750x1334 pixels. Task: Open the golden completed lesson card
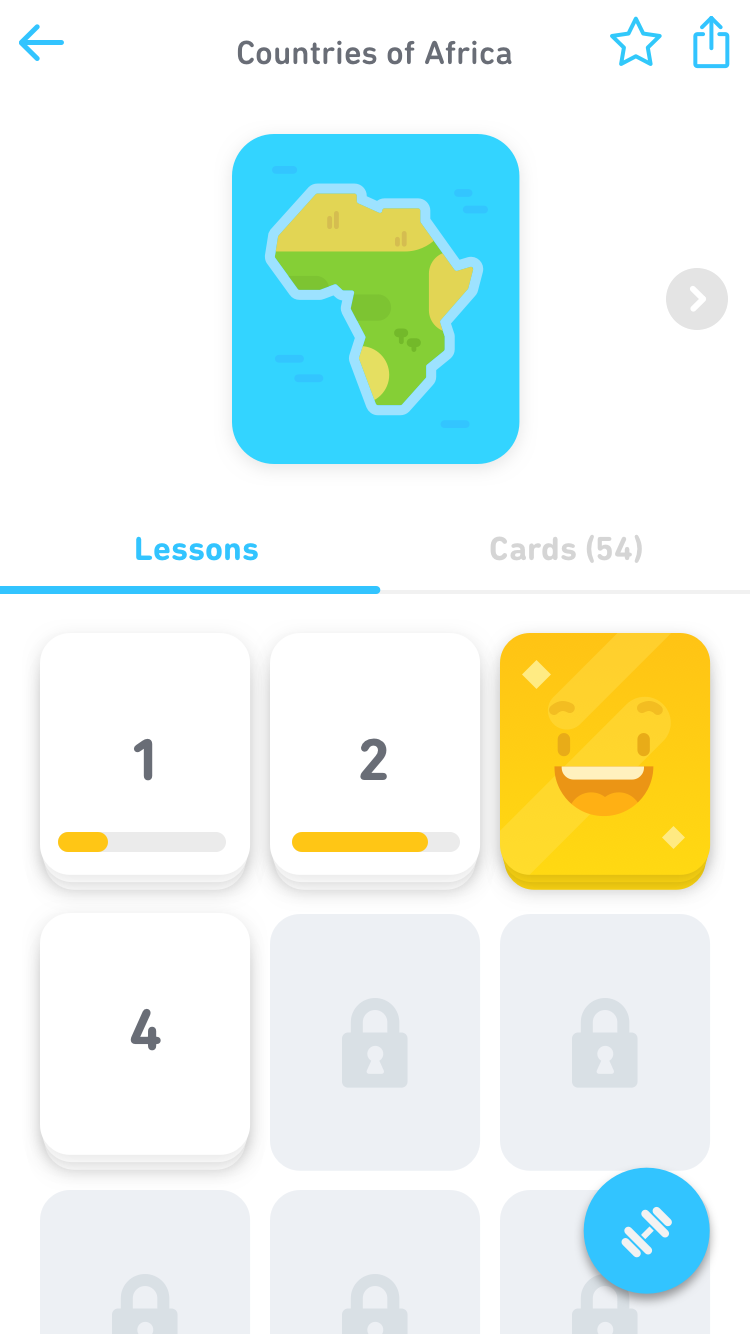click(604, 755)
